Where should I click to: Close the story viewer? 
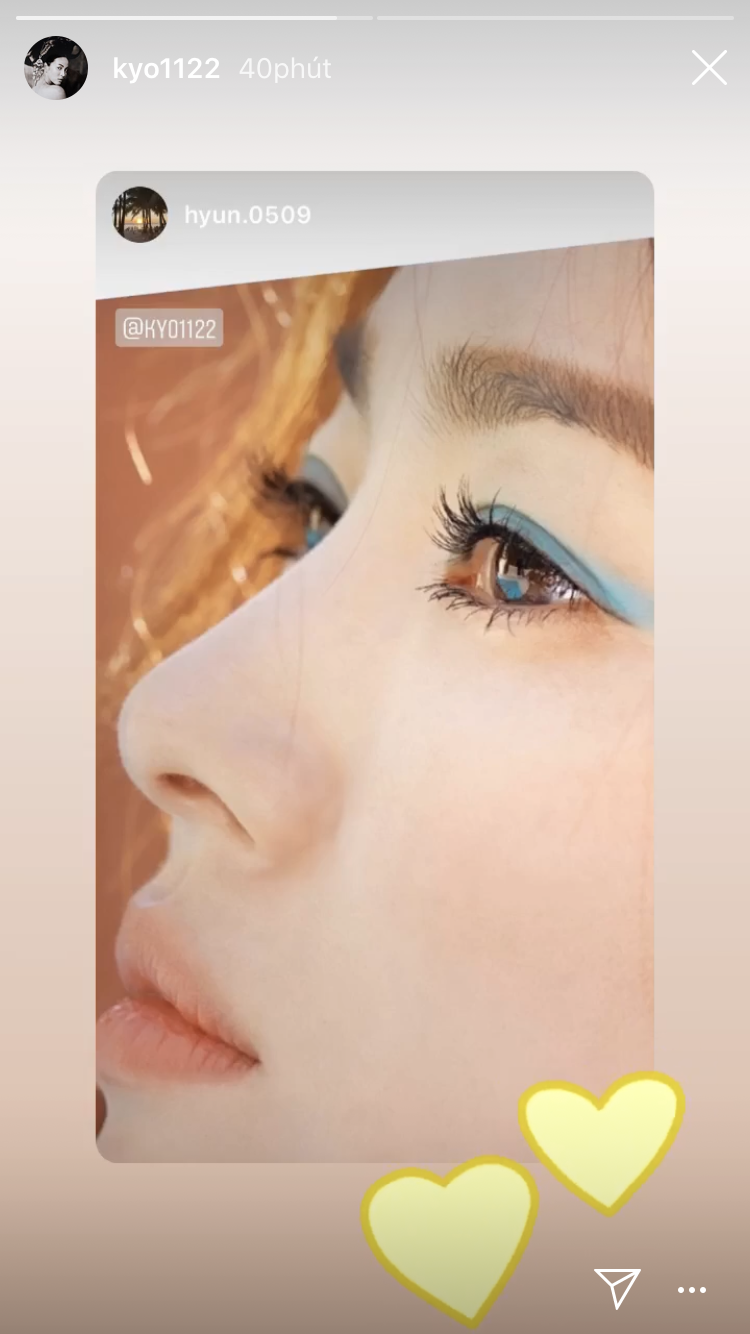coord(709,68)
